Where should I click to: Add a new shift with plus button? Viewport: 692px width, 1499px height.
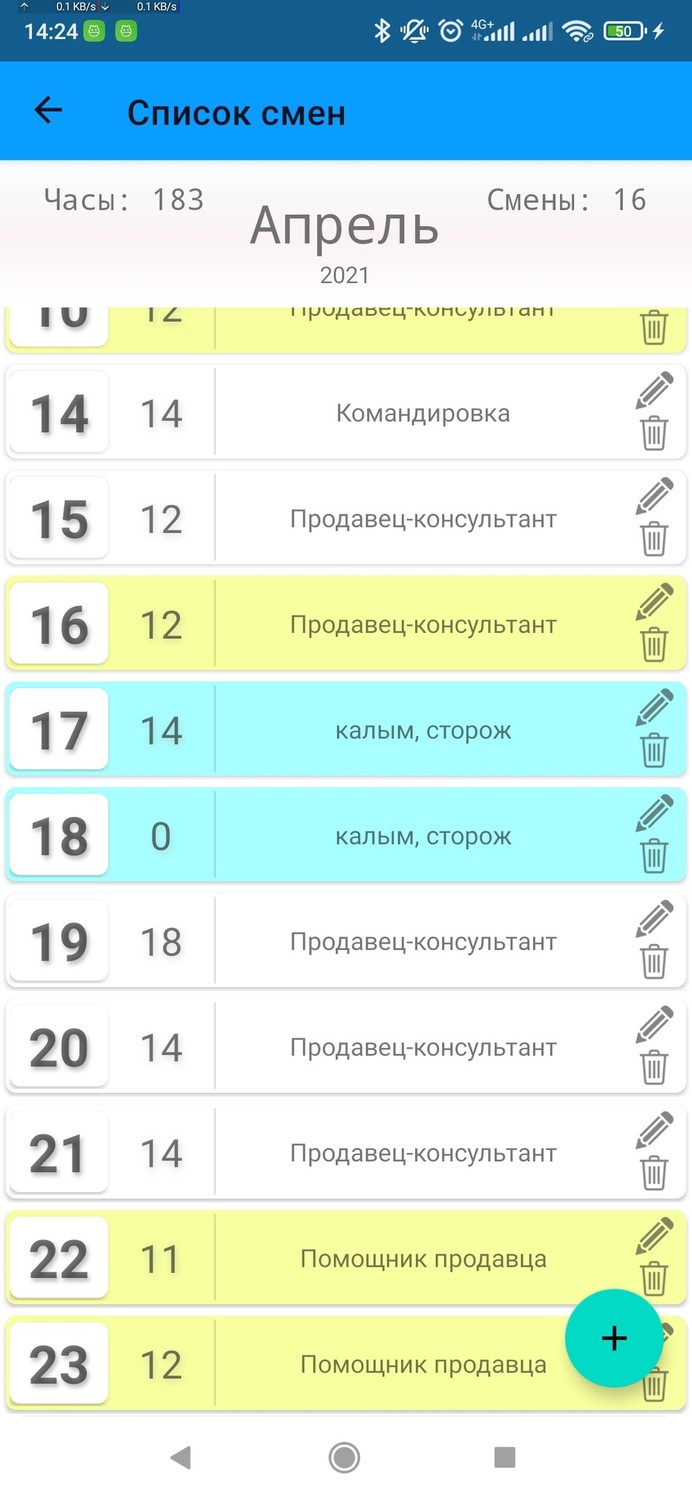click(614, 1338)
